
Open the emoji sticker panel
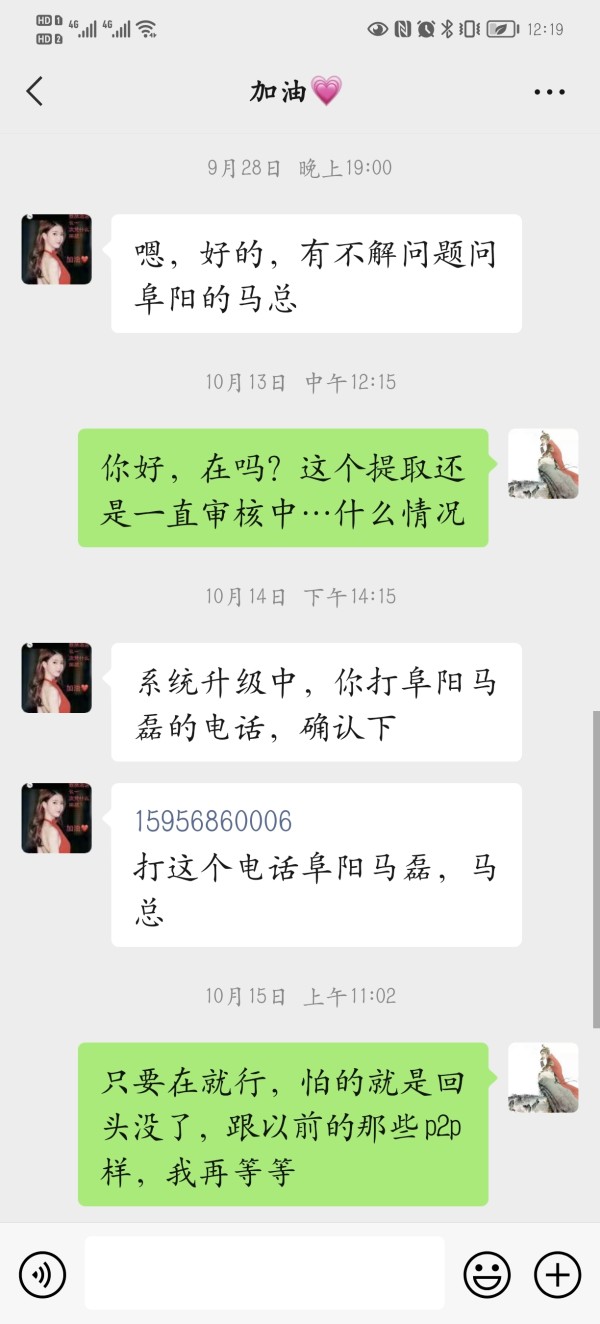point(487,1274)
